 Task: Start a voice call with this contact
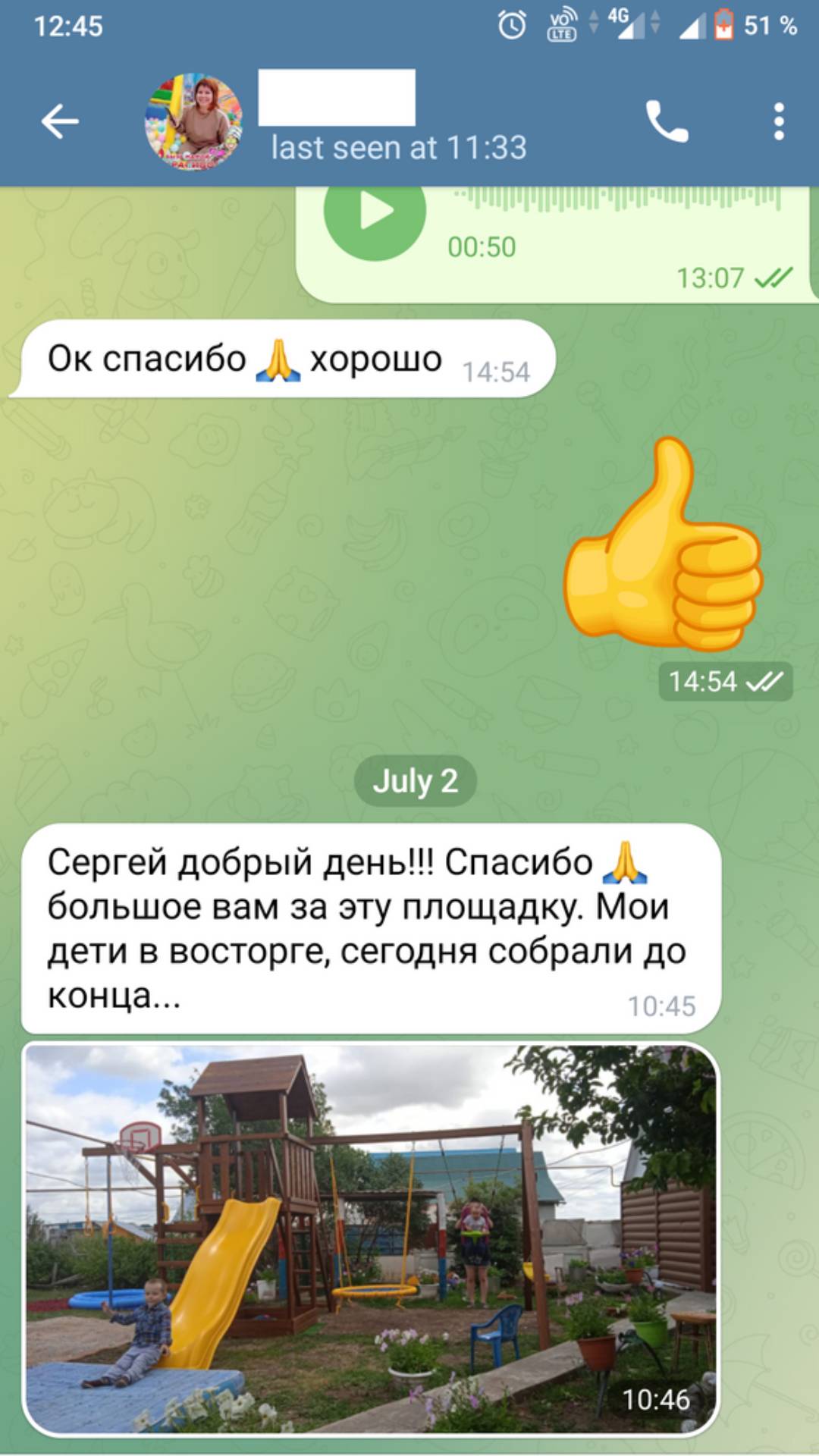[667, 121]
